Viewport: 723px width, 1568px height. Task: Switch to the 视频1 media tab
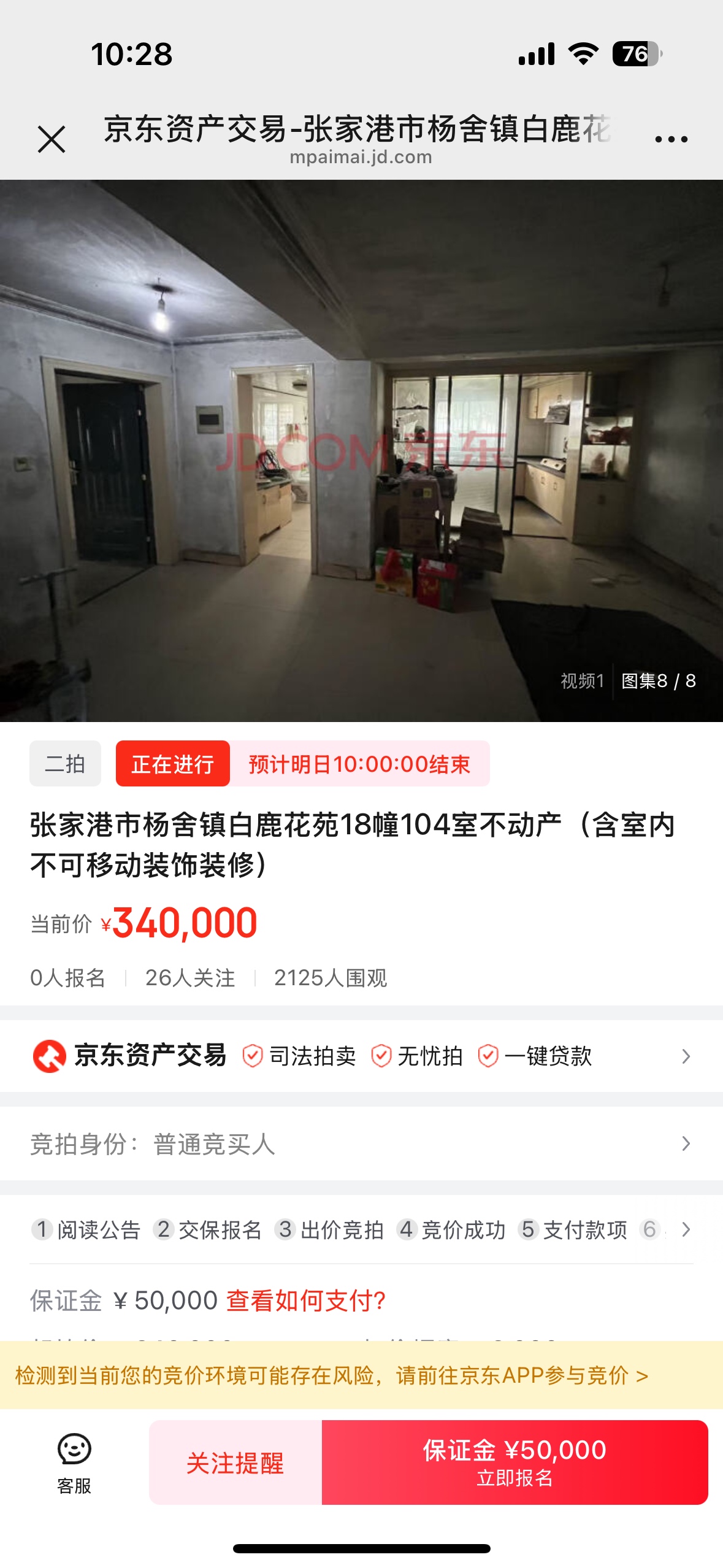582,680
